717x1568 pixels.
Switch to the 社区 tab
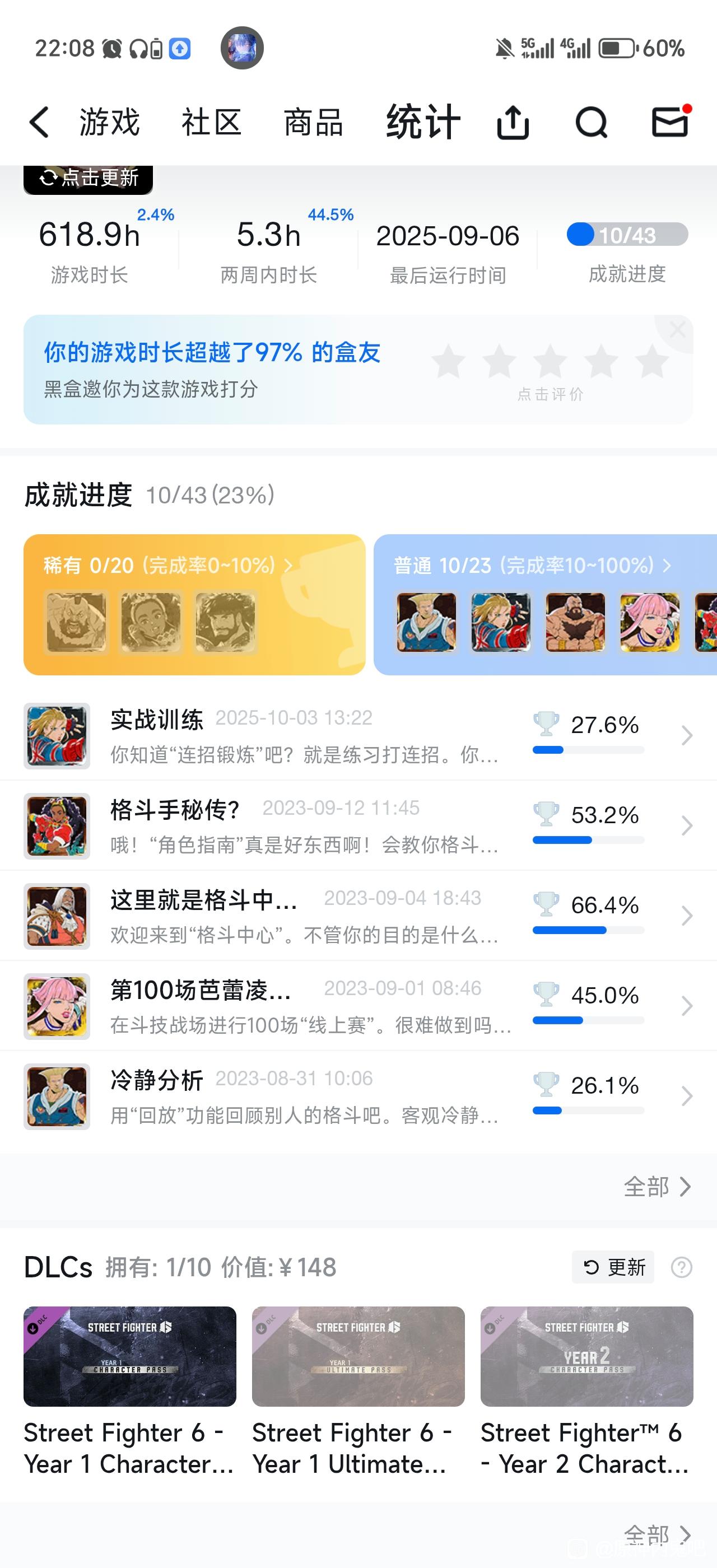(x=211, y=122)
